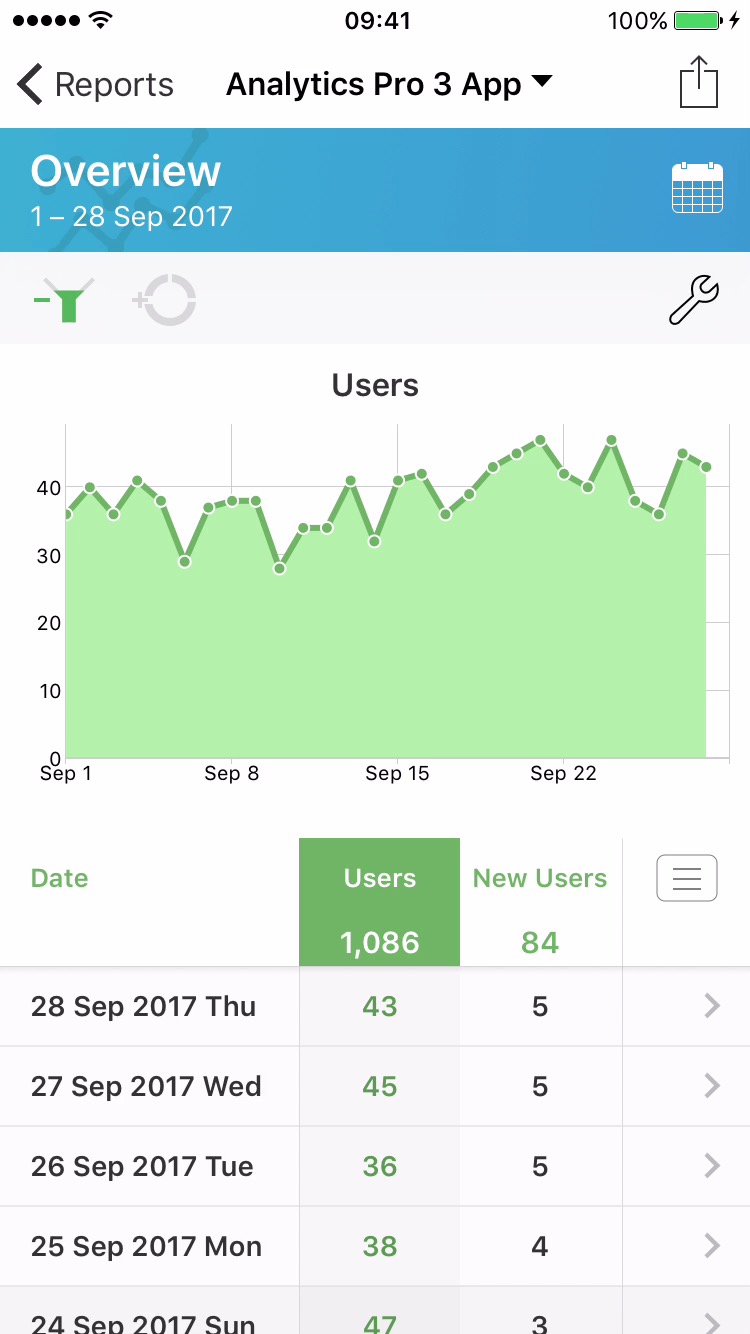Screen dimensions: 750x1334
Task: Open the 26 Sep 2017 Tue row
Action: click(x=374, y=1166)
